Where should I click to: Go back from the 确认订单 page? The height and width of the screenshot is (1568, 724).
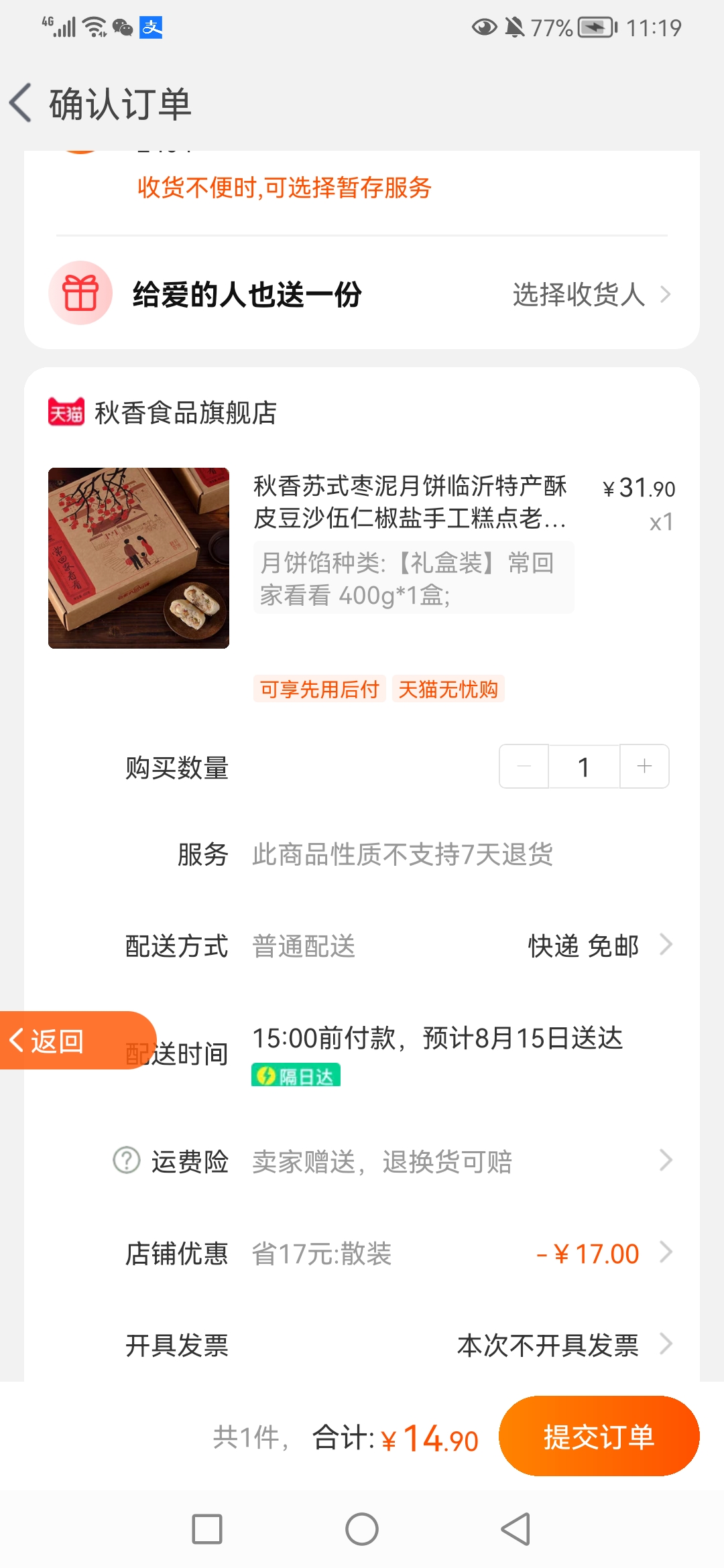point(21,103)
